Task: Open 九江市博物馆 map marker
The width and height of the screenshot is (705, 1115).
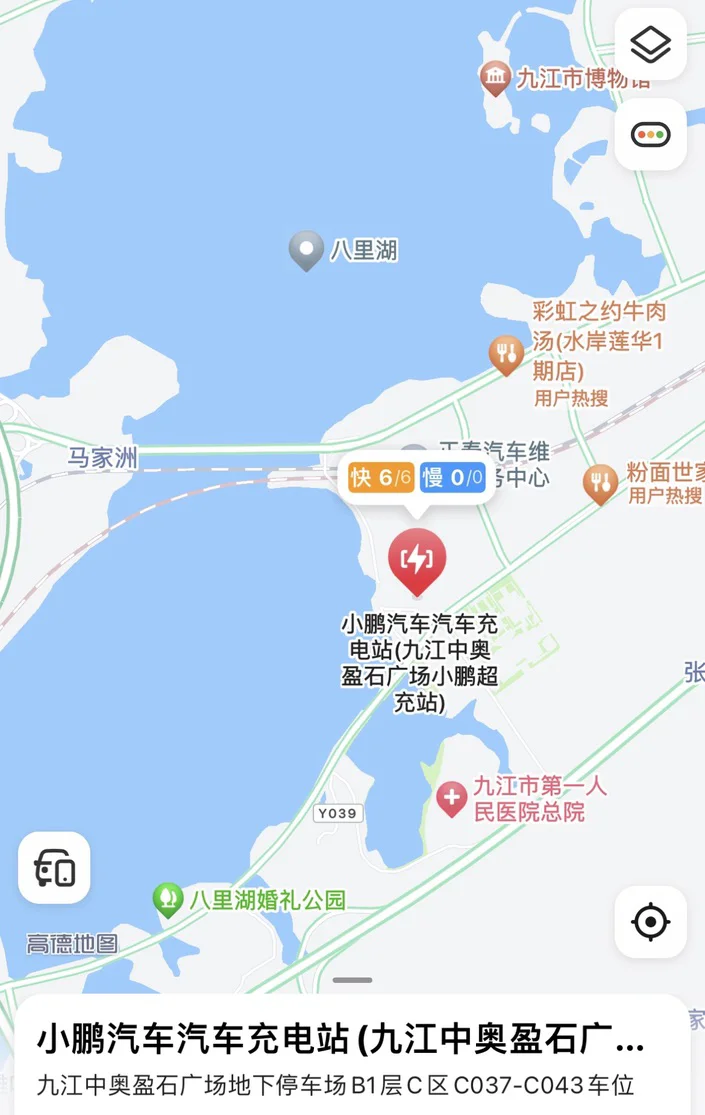Action: [x=495, y=78]
